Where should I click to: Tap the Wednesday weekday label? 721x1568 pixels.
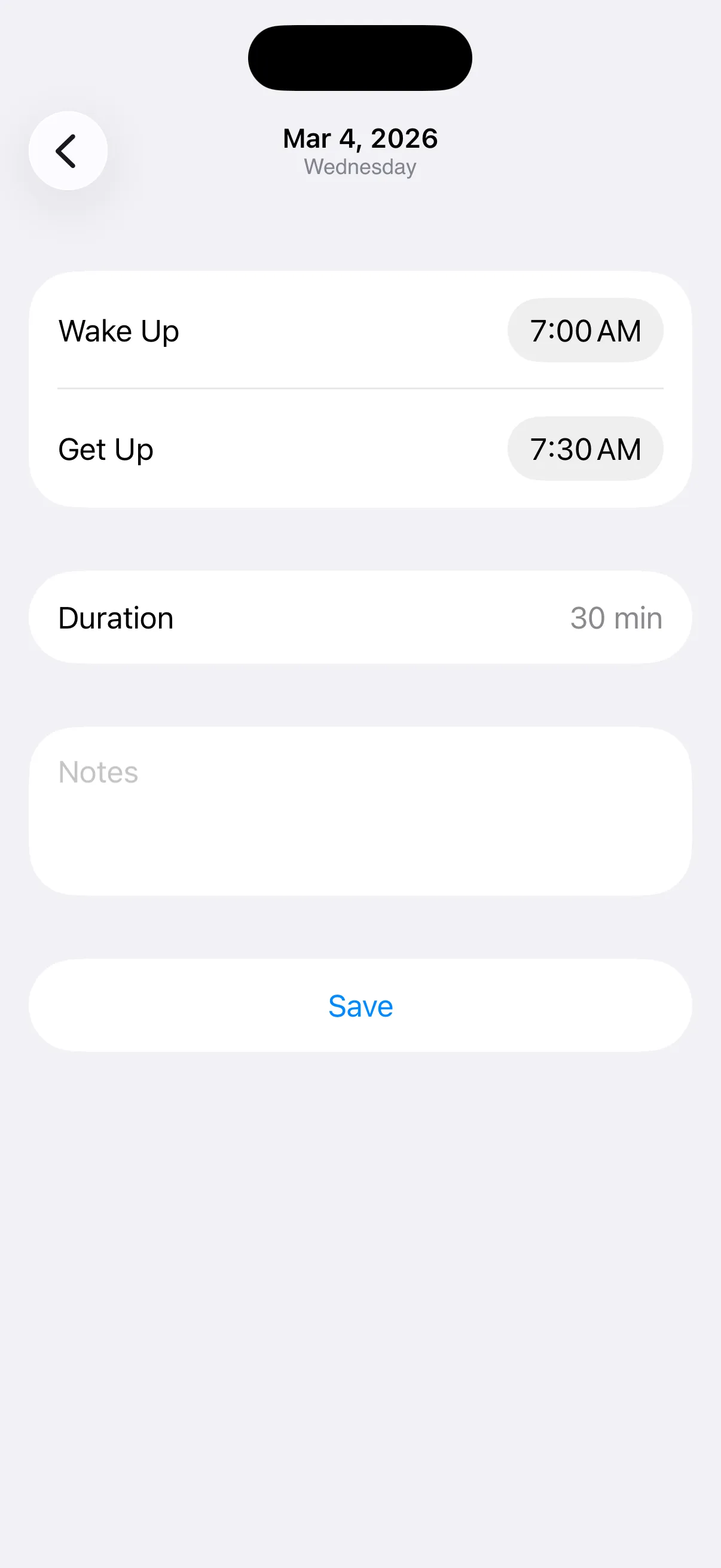pyautogui.click(x=359, y=166)
